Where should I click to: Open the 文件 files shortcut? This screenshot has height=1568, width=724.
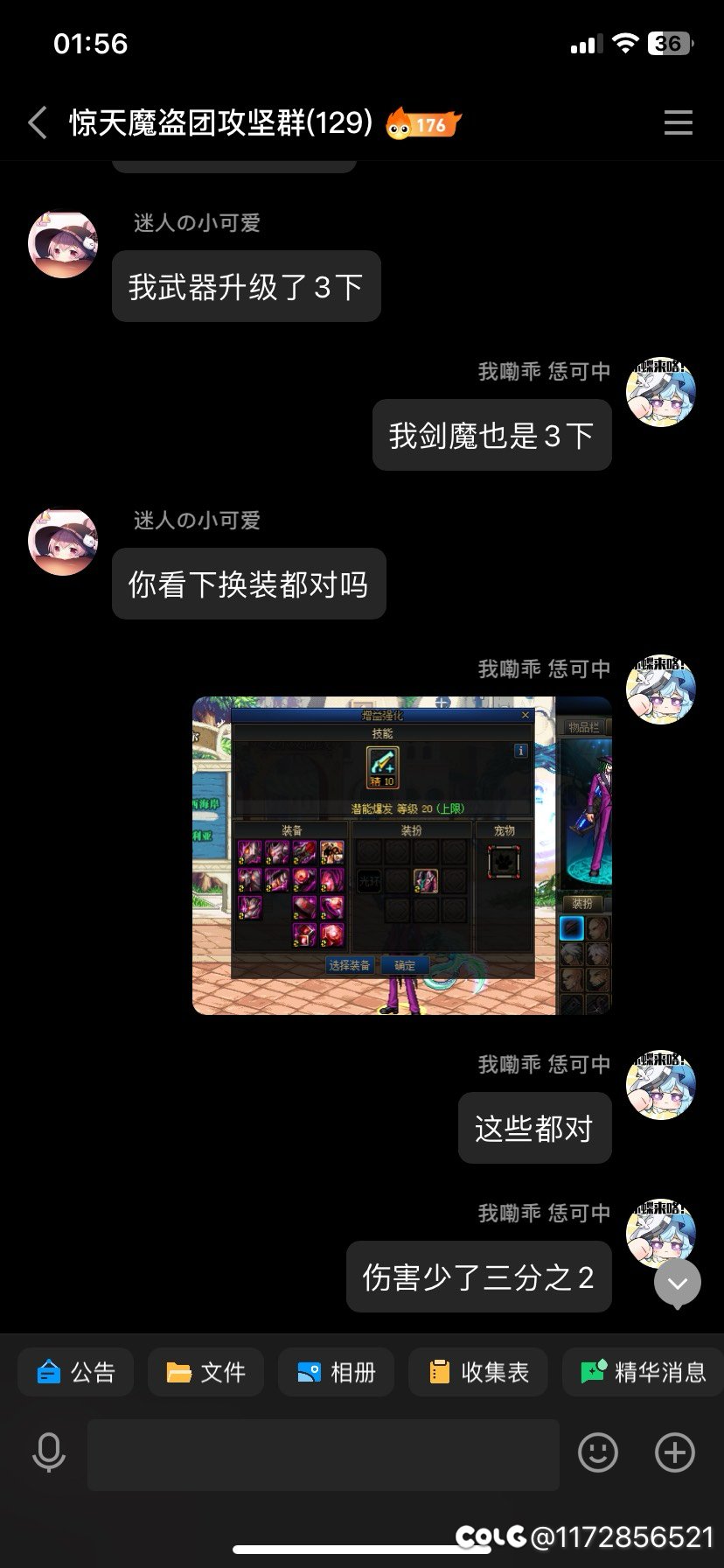pos(205,1371)
